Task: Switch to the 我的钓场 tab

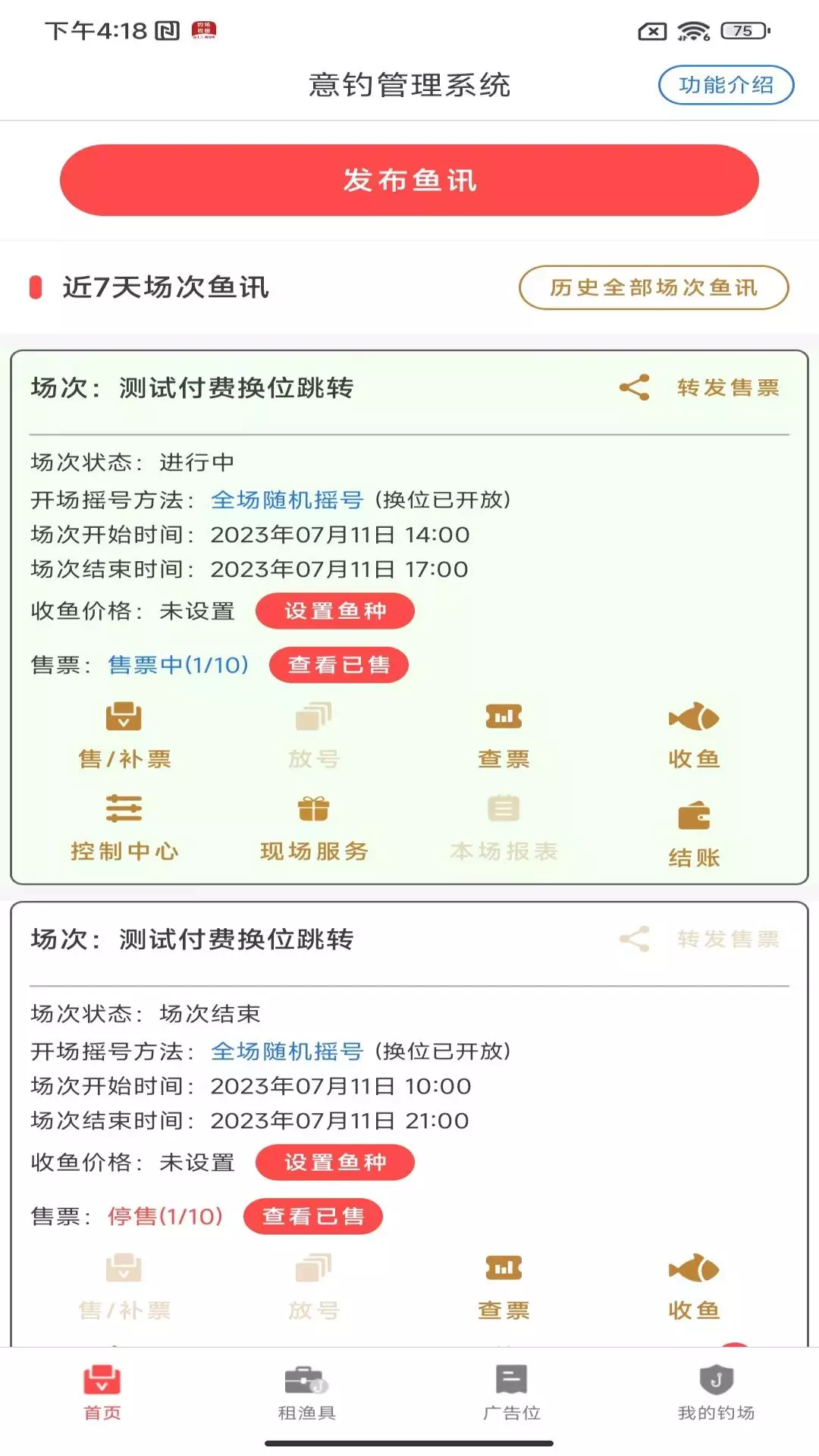Action: coord(716,1394)
